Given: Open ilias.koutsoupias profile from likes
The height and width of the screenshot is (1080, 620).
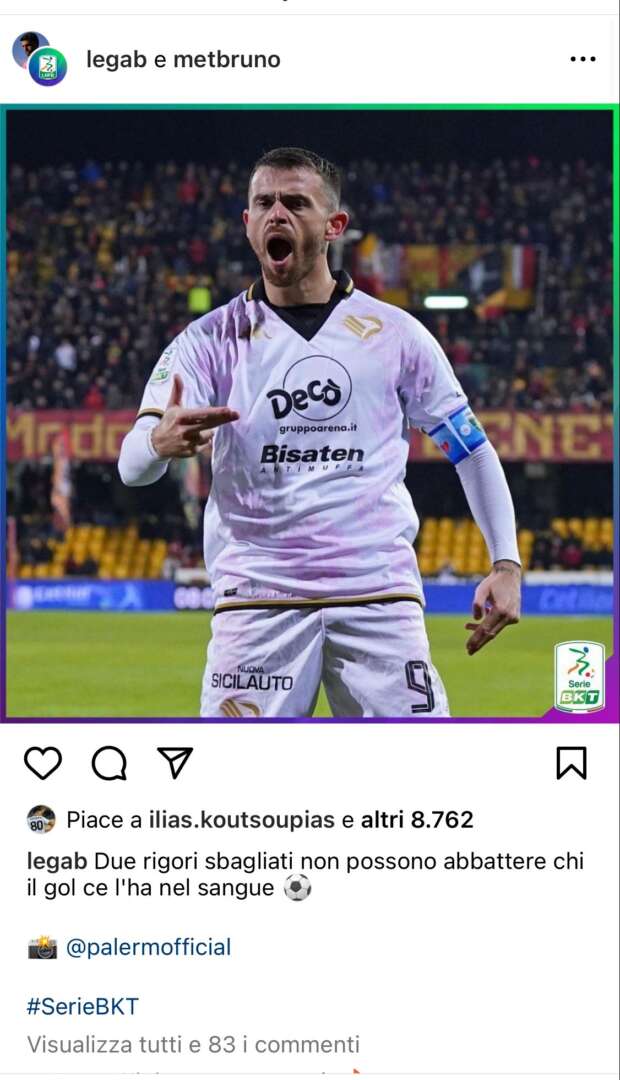Looking at the screenshot, I should (x=241, y=821).
